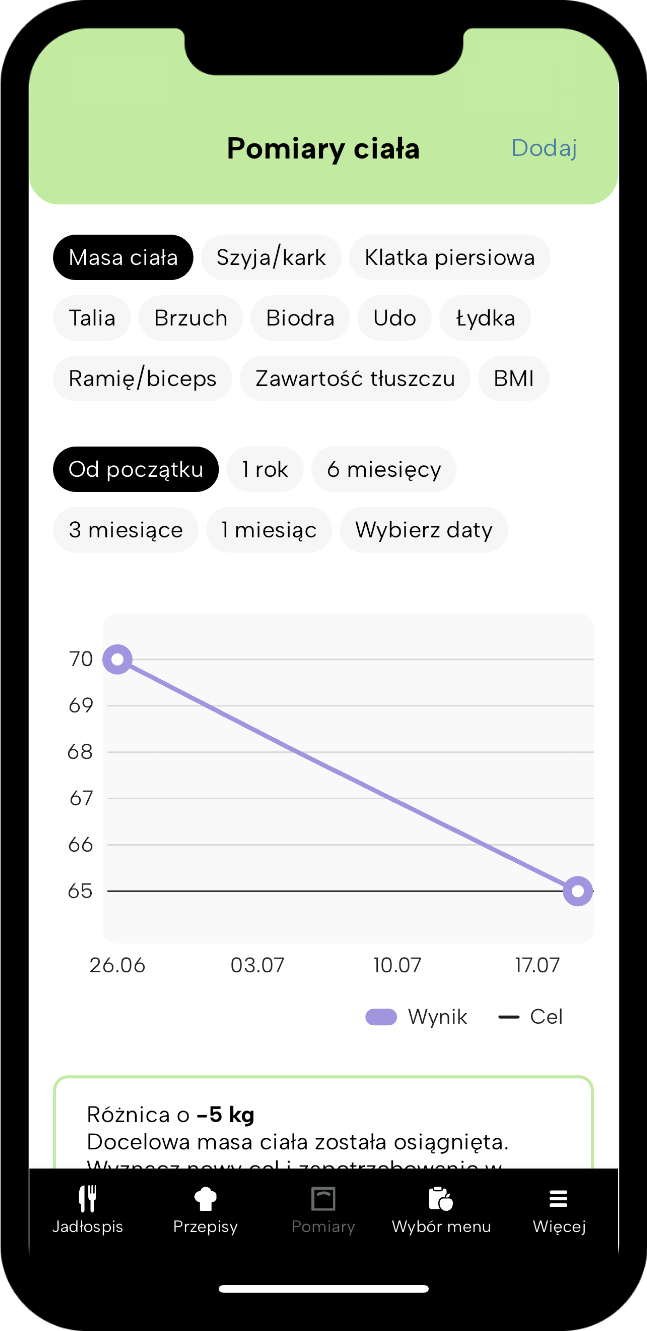Show Zawartość tłuszczu data
The height and width of the screenshot is (1331, 647).
click(355, 379)
